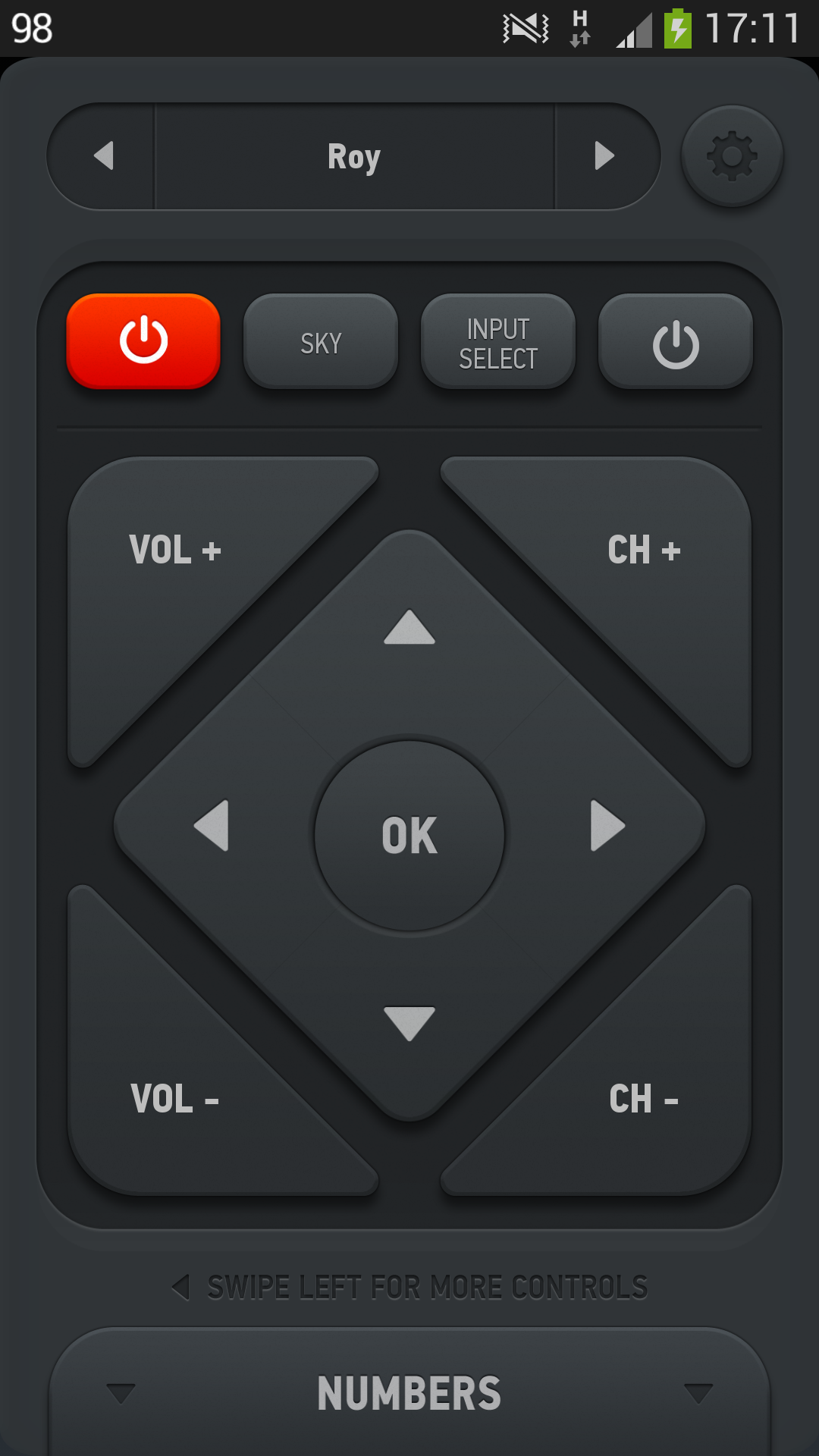This screenshot has height=1456, width=819.
Task: Tap the right arrow on the D-pad
Action: coord(607,825)
